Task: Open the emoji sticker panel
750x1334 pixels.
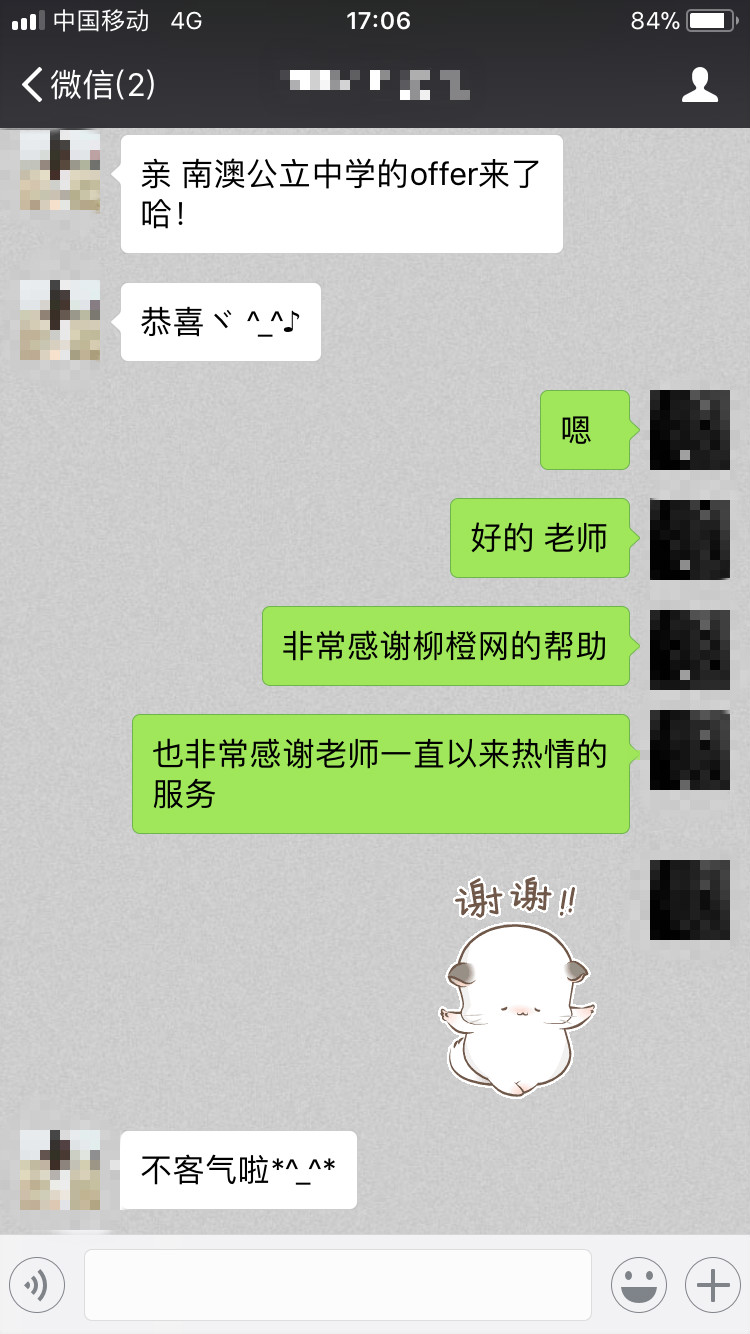Action: click(x=639, y=1285)
